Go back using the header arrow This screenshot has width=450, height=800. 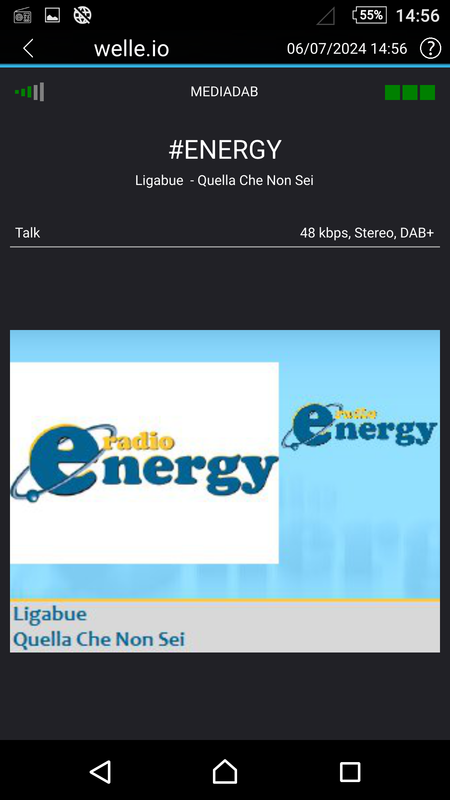pos(28,49)
